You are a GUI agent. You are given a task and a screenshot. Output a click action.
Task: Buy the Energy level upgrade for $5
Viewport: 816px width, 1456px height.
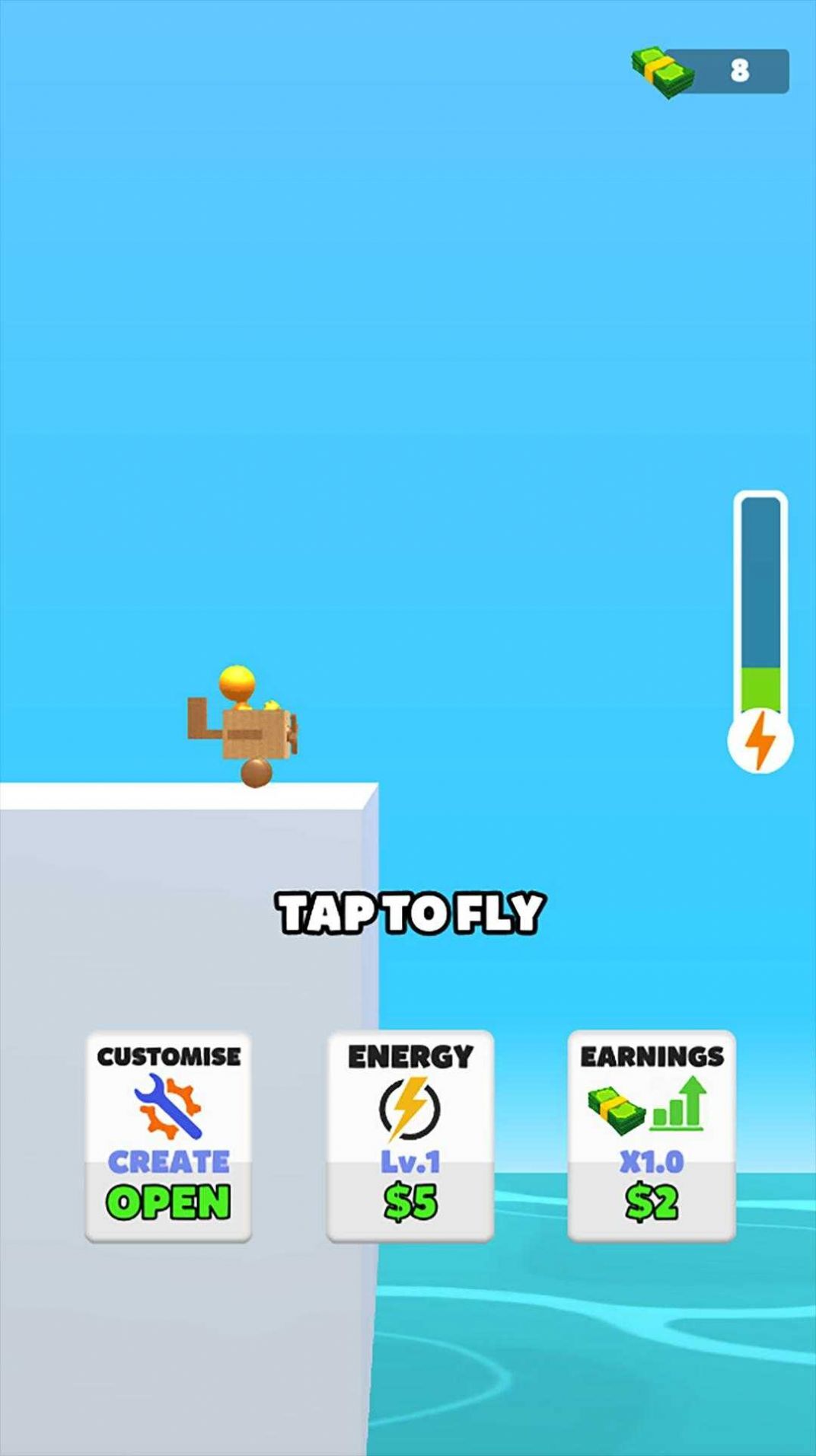coord(410,1135)
